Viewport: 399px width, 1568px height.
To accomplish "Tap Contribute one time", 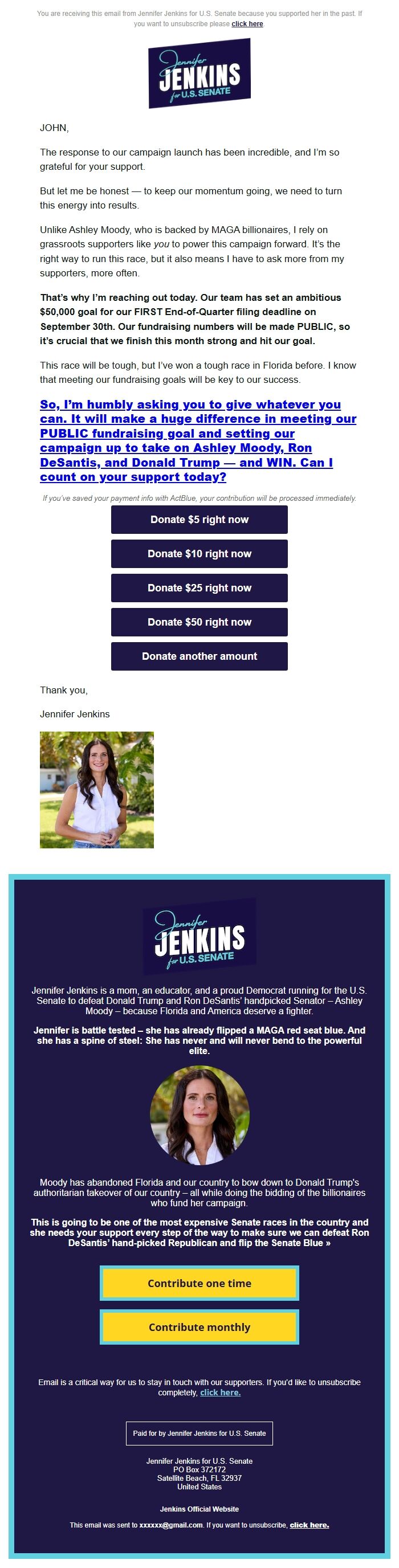I will click(x=199, y=1283).
